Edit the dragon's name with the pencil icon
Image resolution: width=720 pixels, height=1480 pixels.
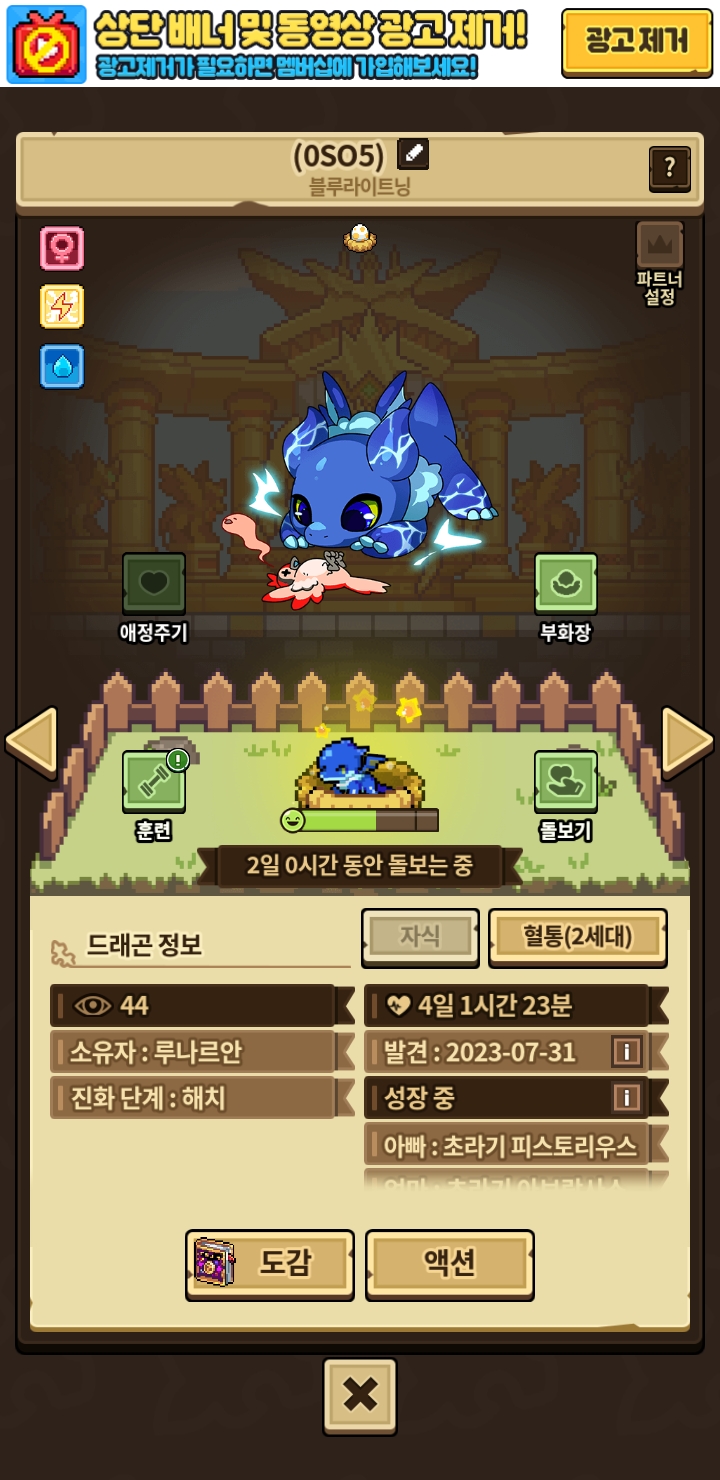413,154
